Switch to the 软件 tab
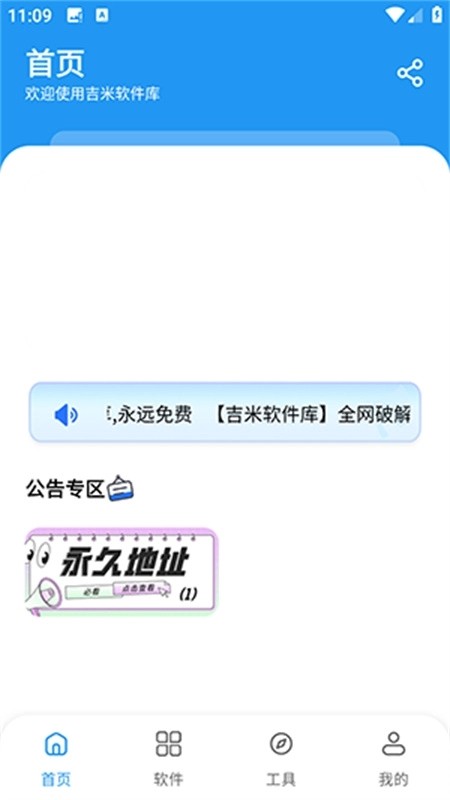The image size is (450, 800). (168, 758)
